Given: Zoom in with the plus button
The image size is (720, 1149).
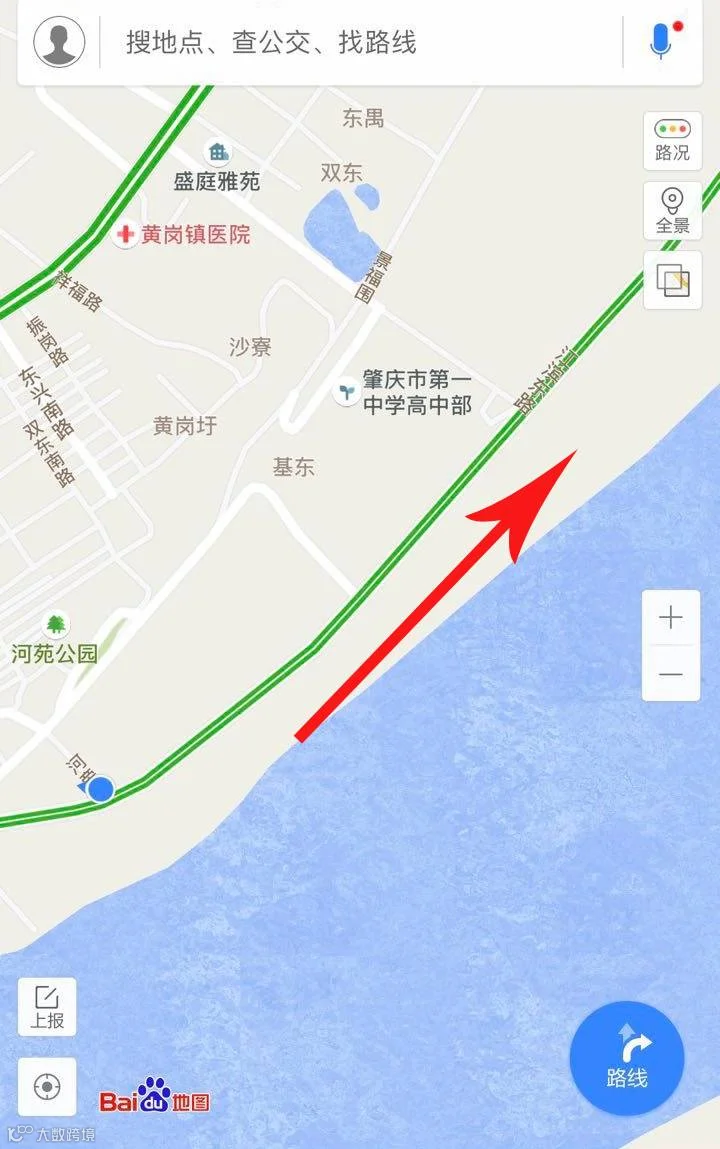Looking at the screenshot, I should tap(671, 617).
